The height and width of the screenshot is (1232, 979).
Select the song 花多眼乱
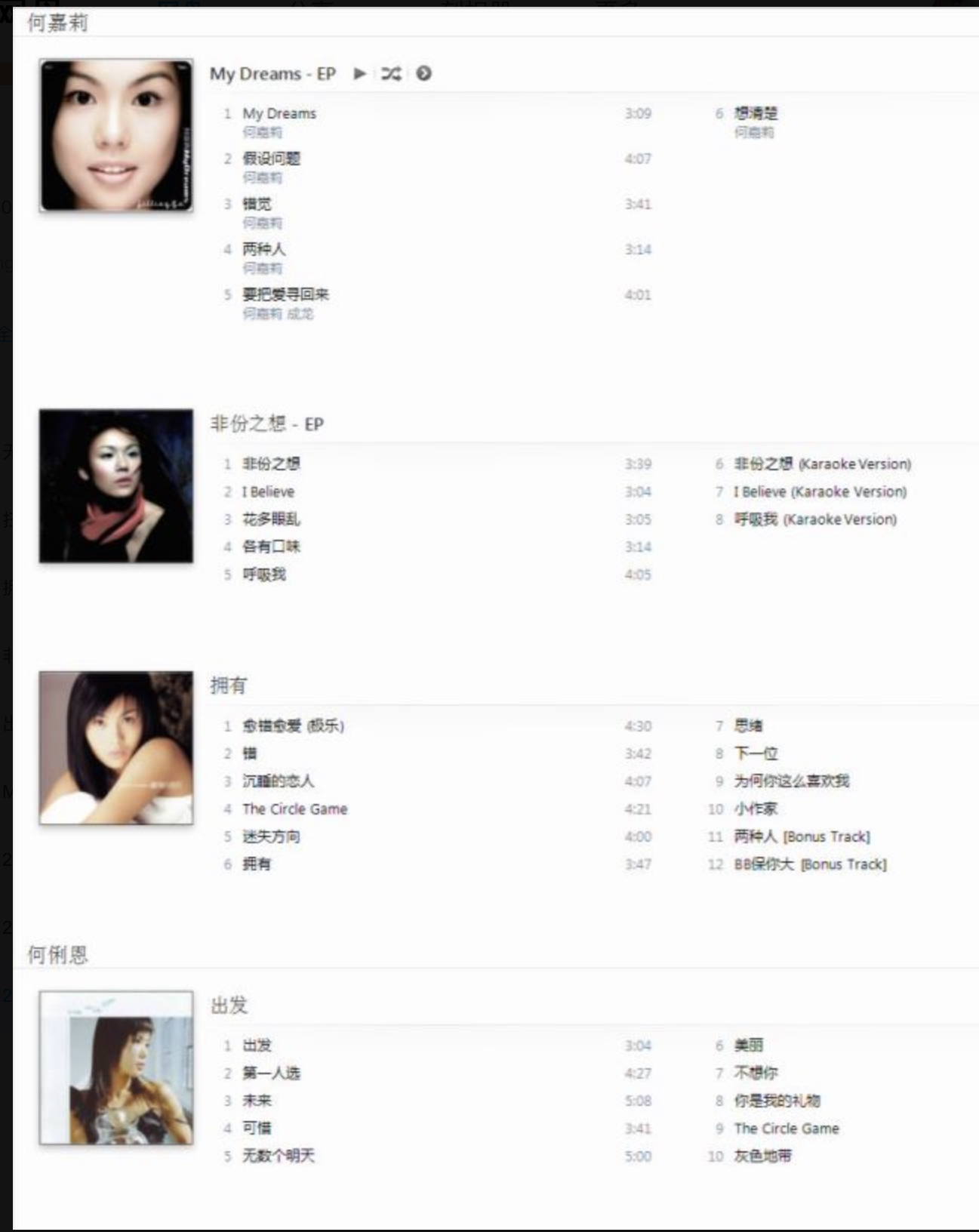pyautogui.click(x=271, y=519)
